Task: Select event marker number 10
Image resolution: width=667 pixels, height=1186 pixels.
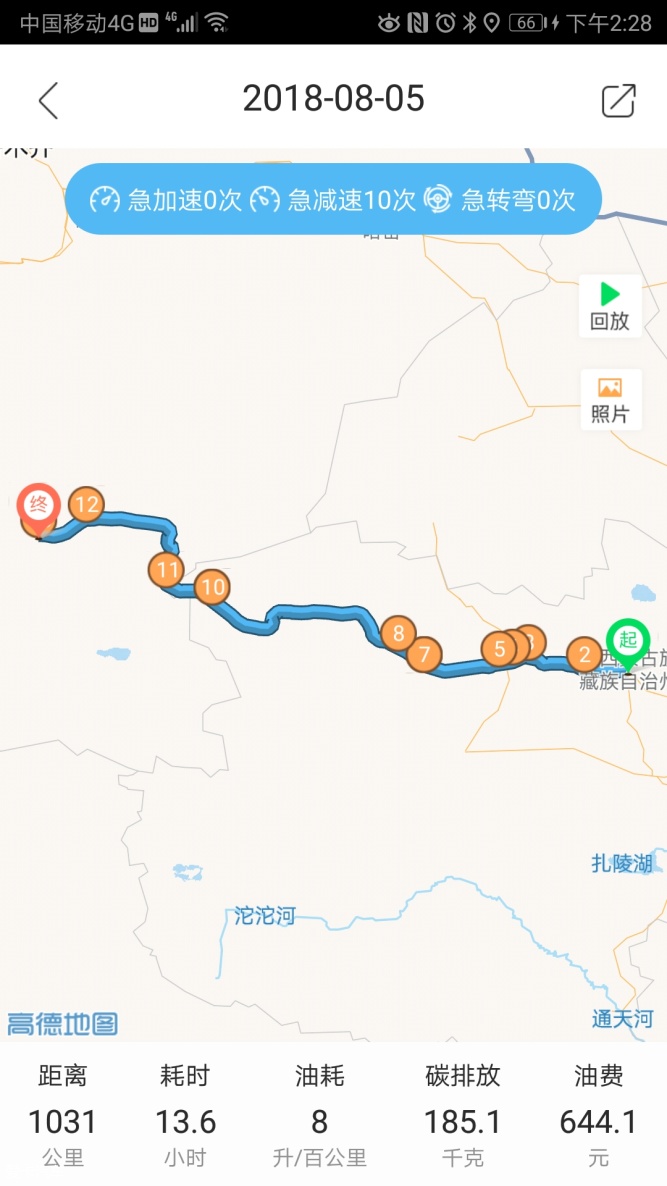Action: (212, 587)
